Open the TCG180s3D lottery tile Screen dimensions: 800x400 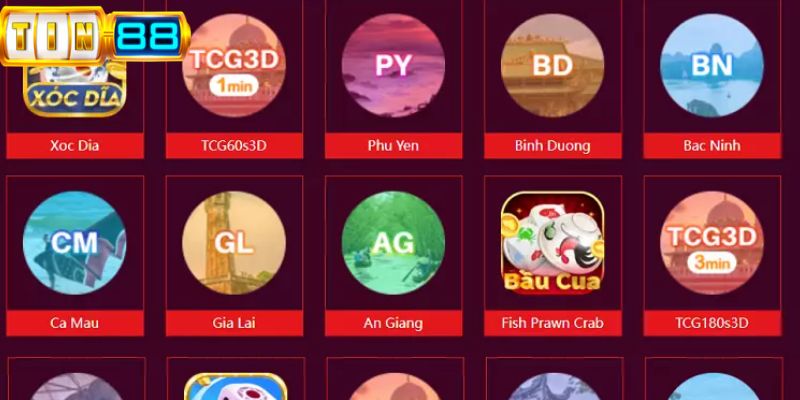(711, 243)
